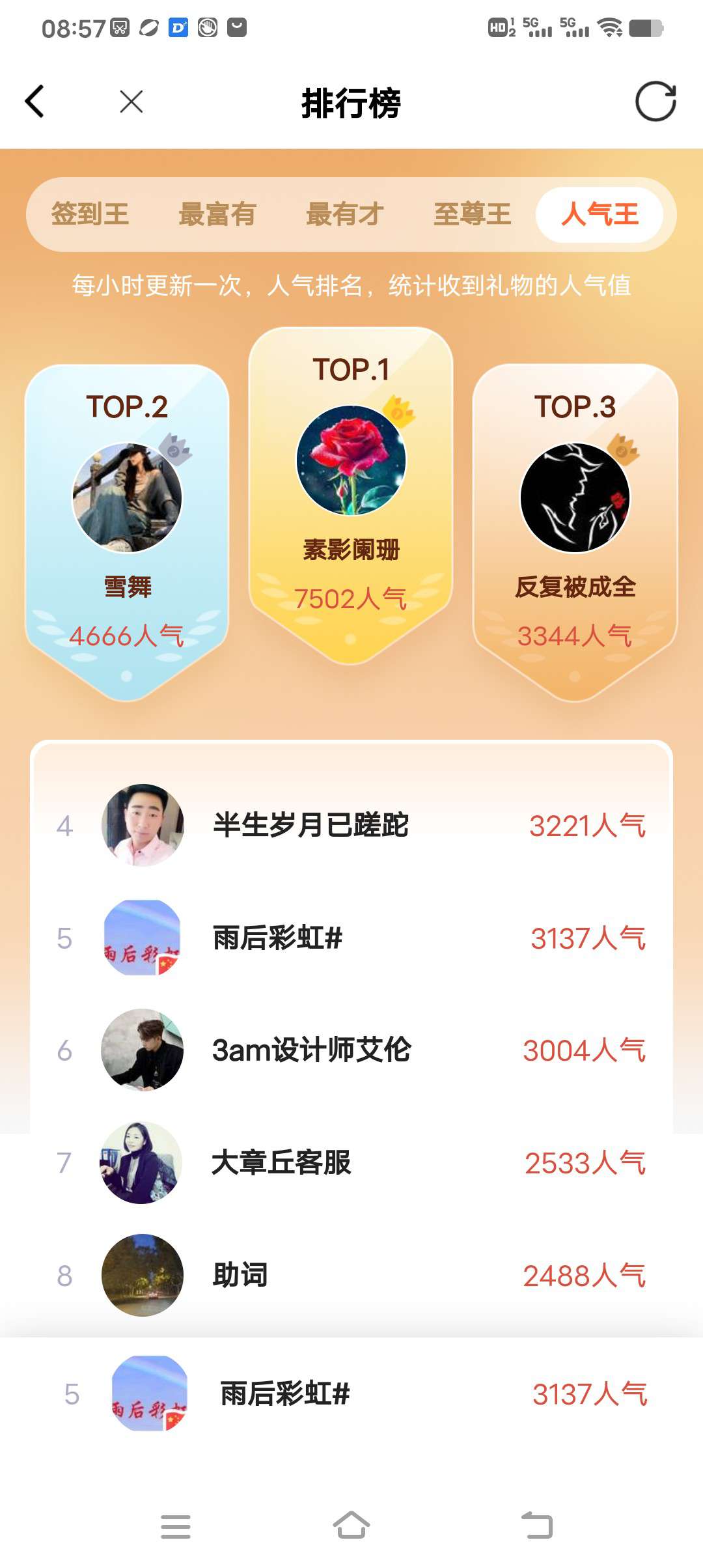Tap the system home button
The width and height of the screenshot is (703, 1568).
[x=351, y=1526]
